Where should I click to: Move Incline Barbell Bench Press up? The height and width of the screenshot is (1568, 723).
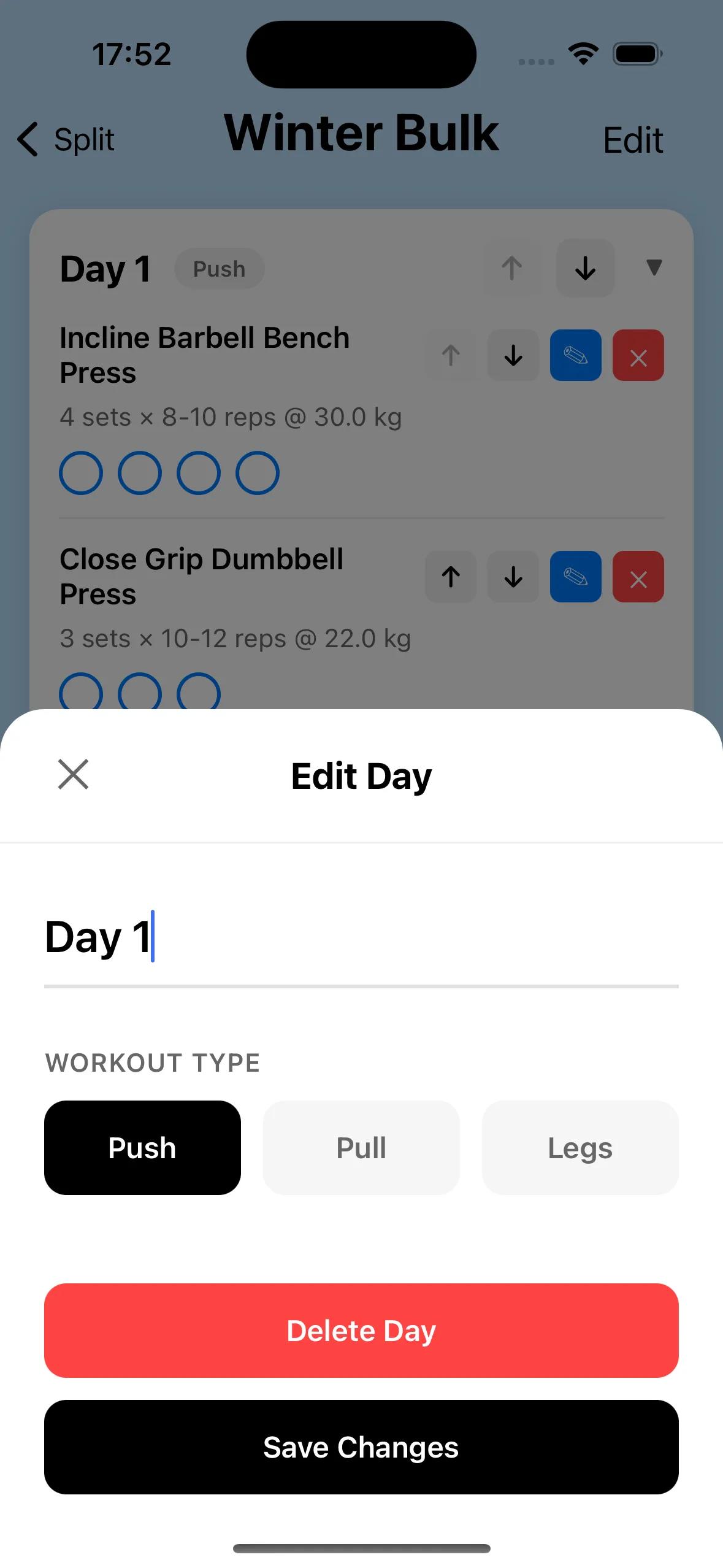[450, 356]
